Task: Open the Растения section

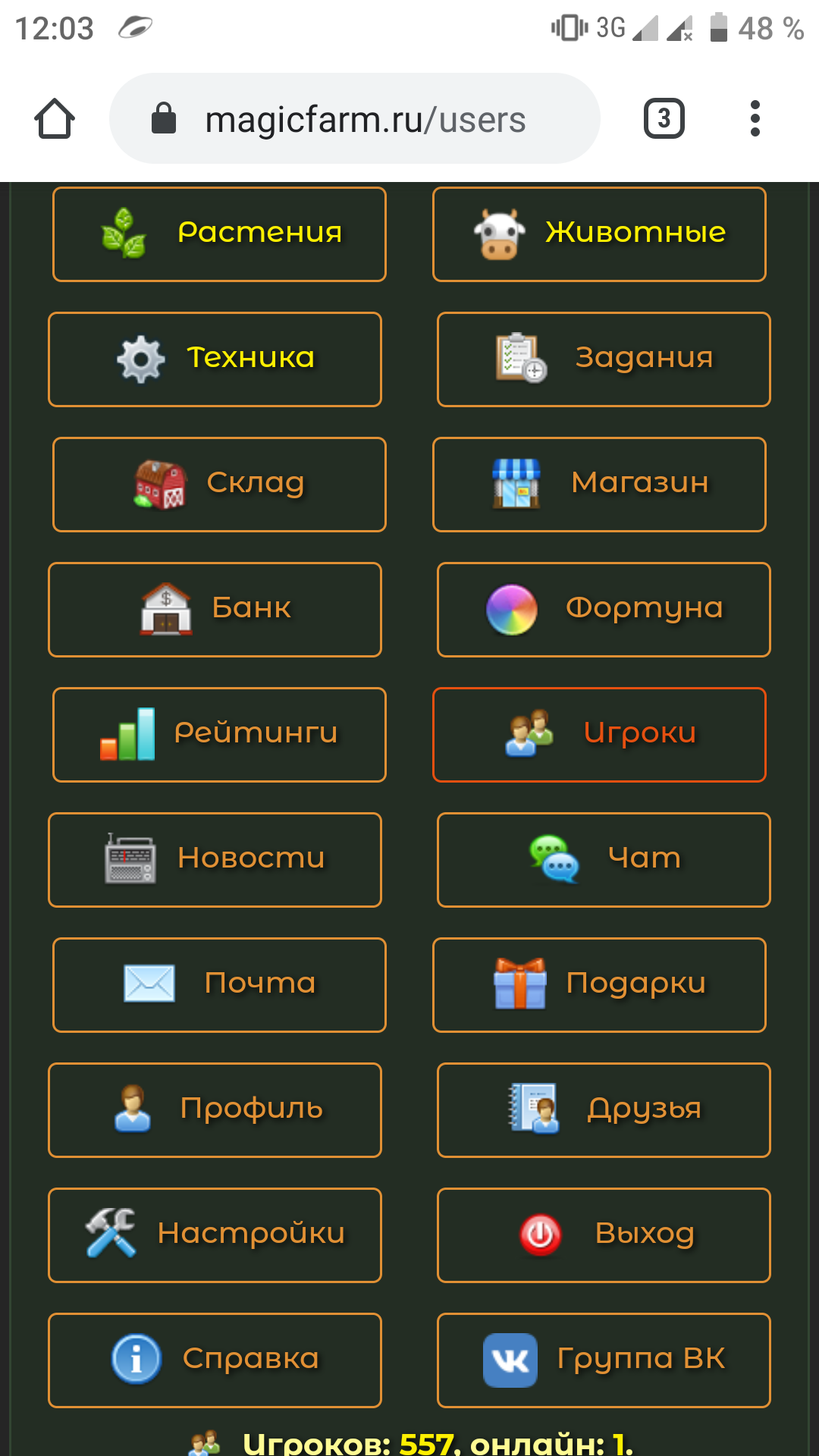Action: click(x=219, y=234)
